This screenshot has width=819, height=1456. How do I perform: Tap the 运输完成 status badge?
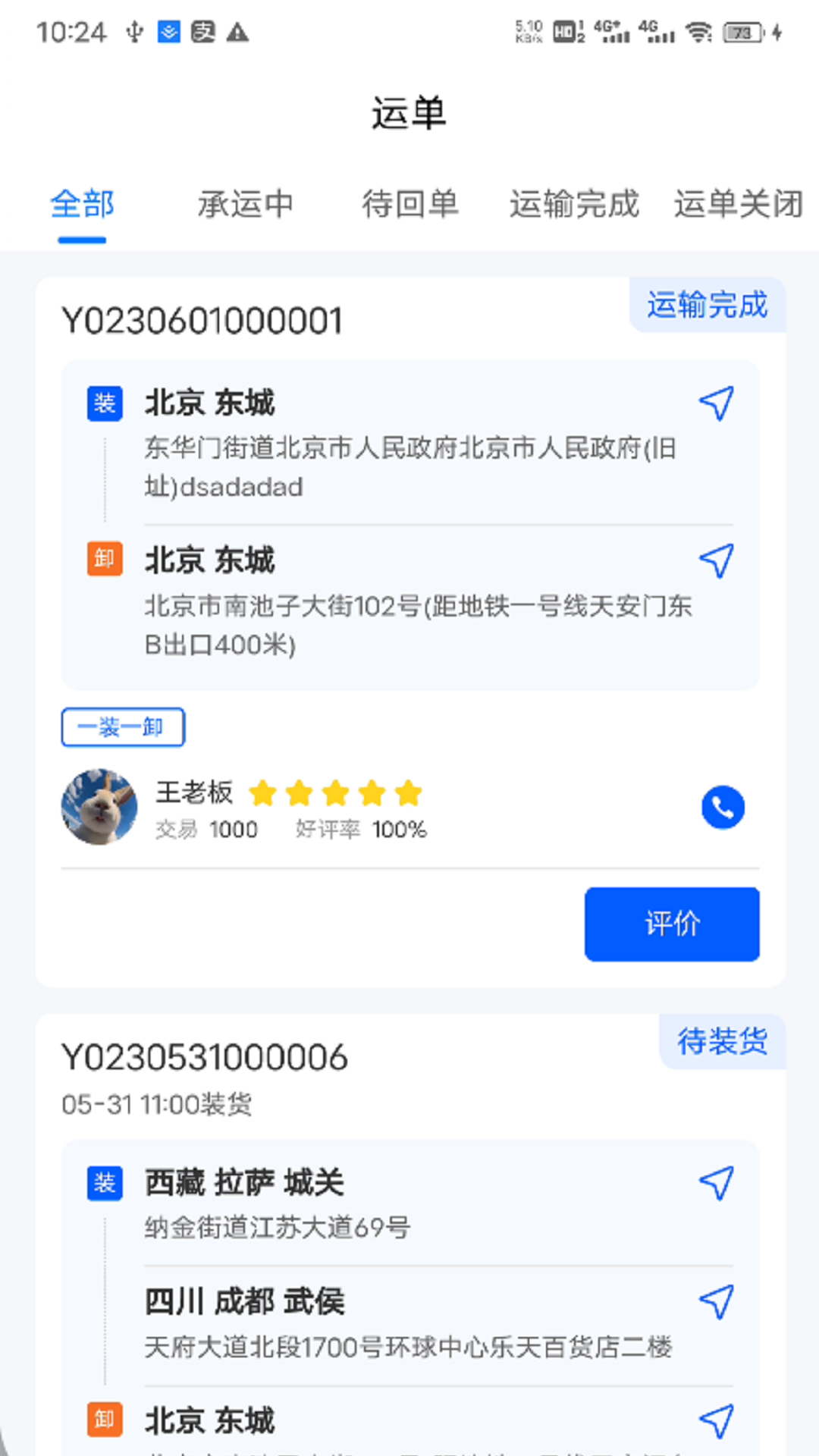pyautogui.click(x=708, y=305)
